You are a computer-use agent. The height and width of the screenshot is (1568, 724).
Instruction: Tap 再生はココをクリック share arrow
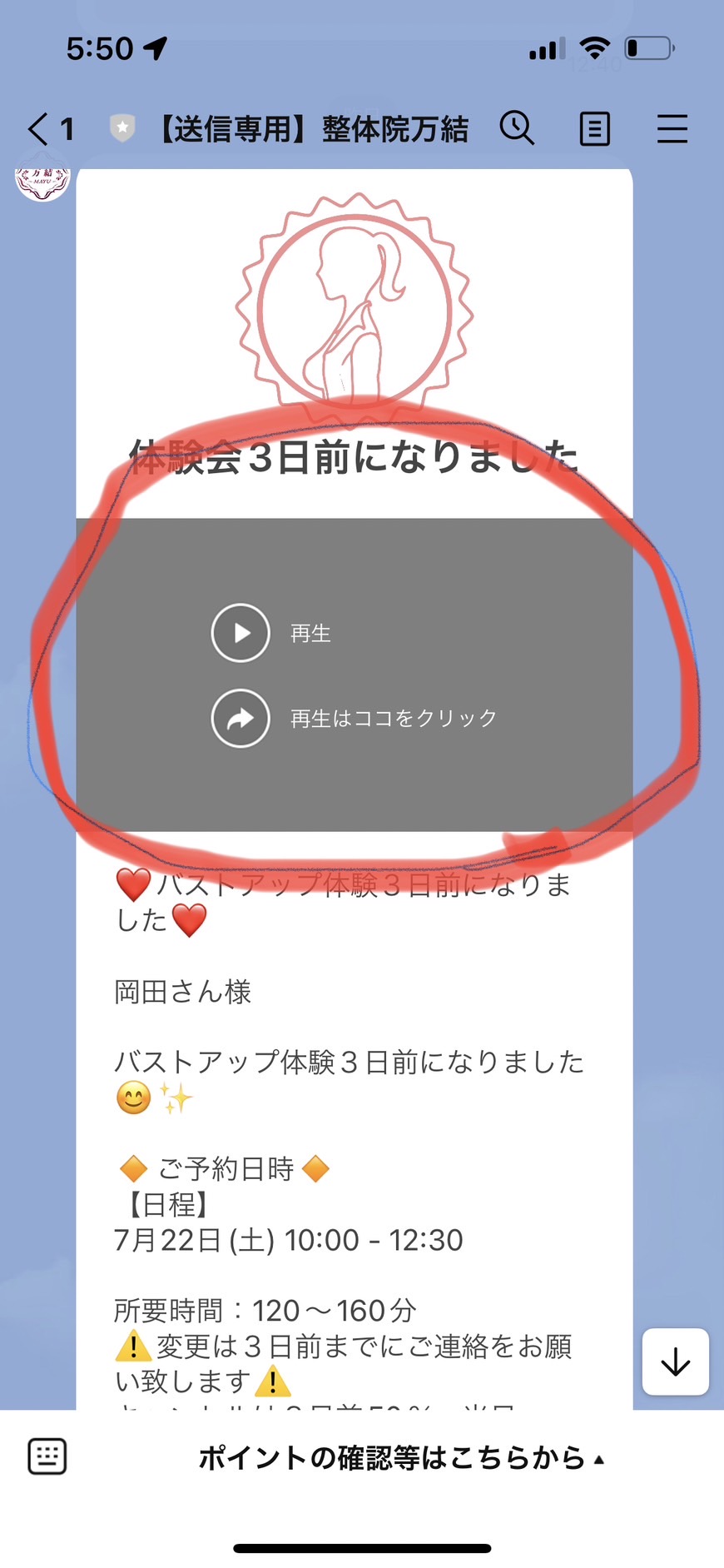point(241,718)
